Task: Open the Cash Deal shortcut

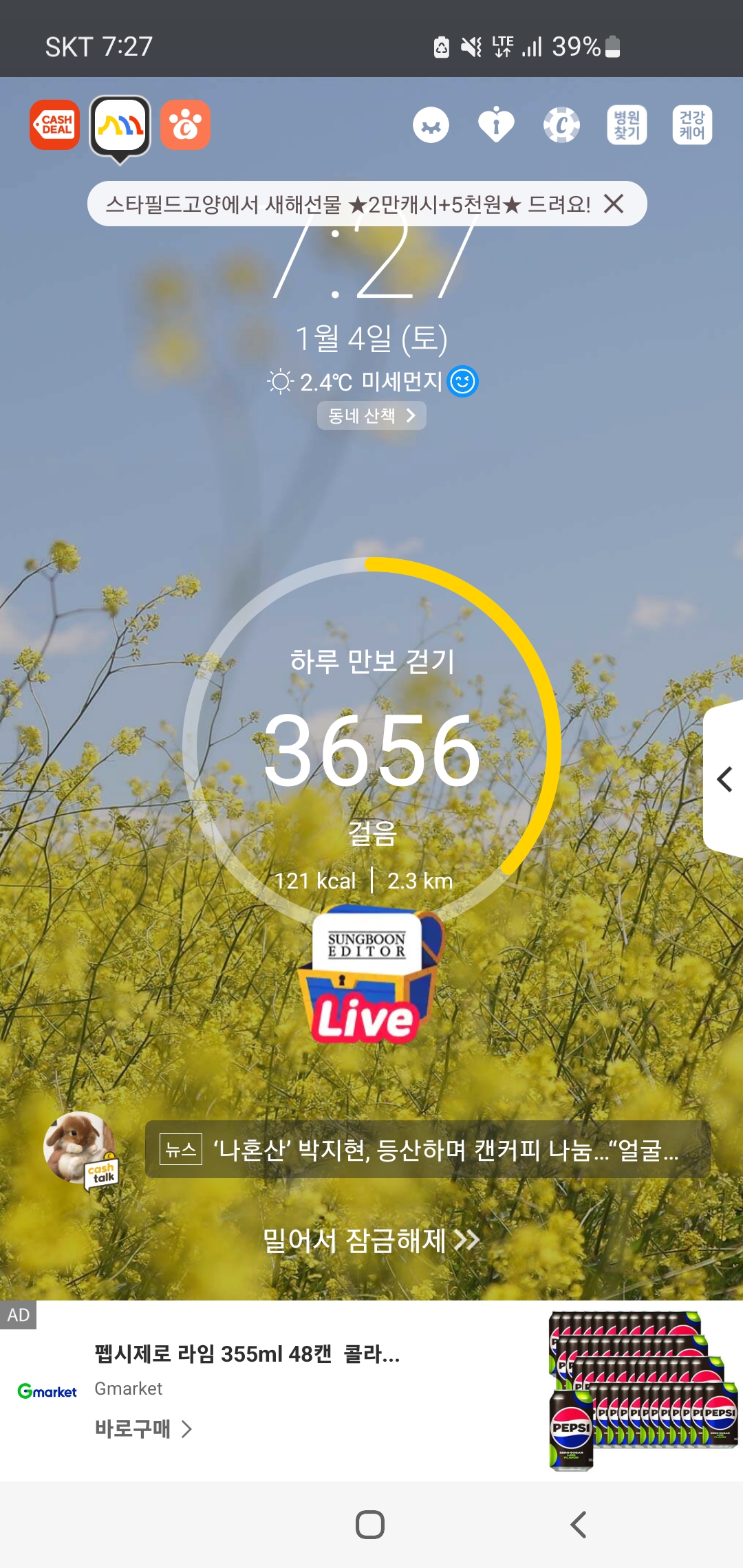Action: tap(54, 125)
